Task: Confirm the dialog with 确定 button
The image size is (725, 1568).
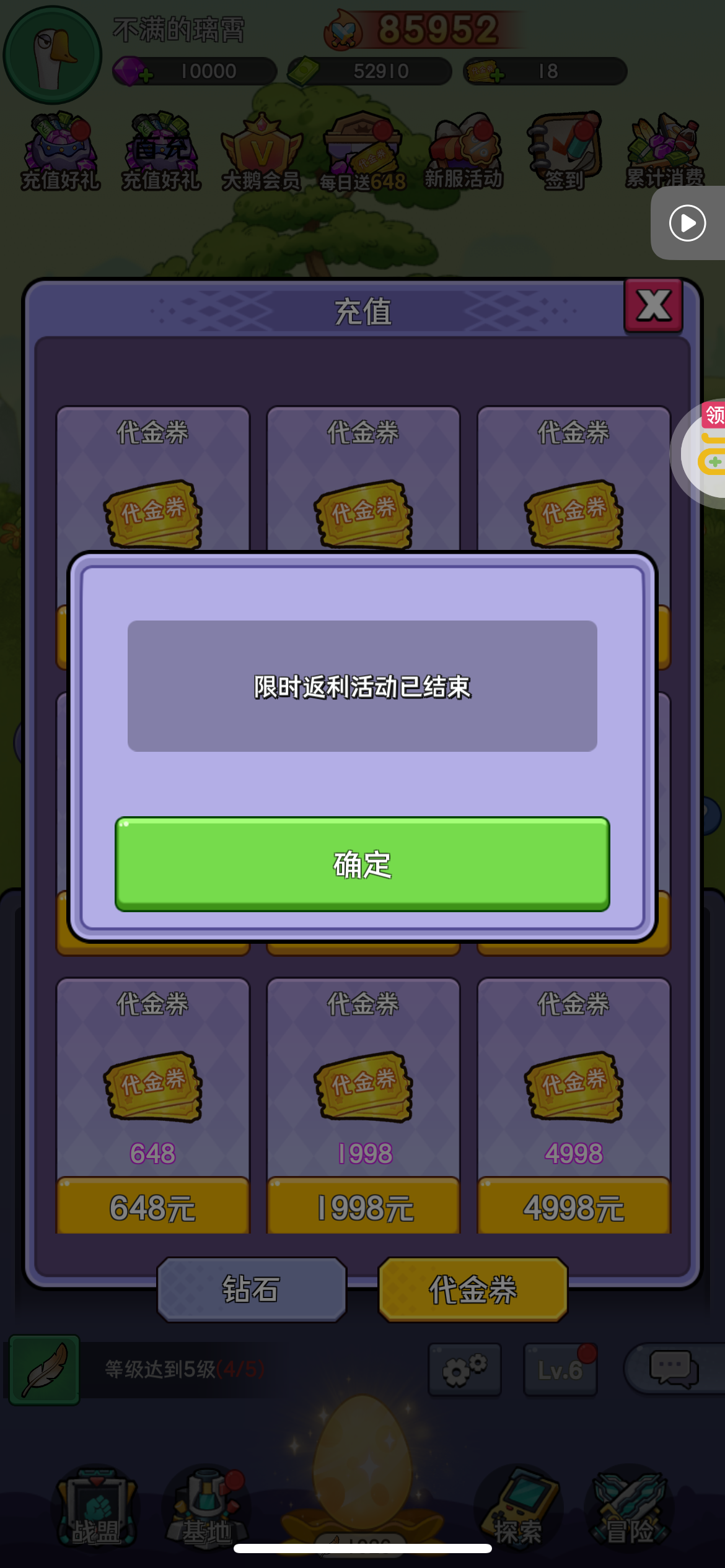Action: click(x=362, y=864)
